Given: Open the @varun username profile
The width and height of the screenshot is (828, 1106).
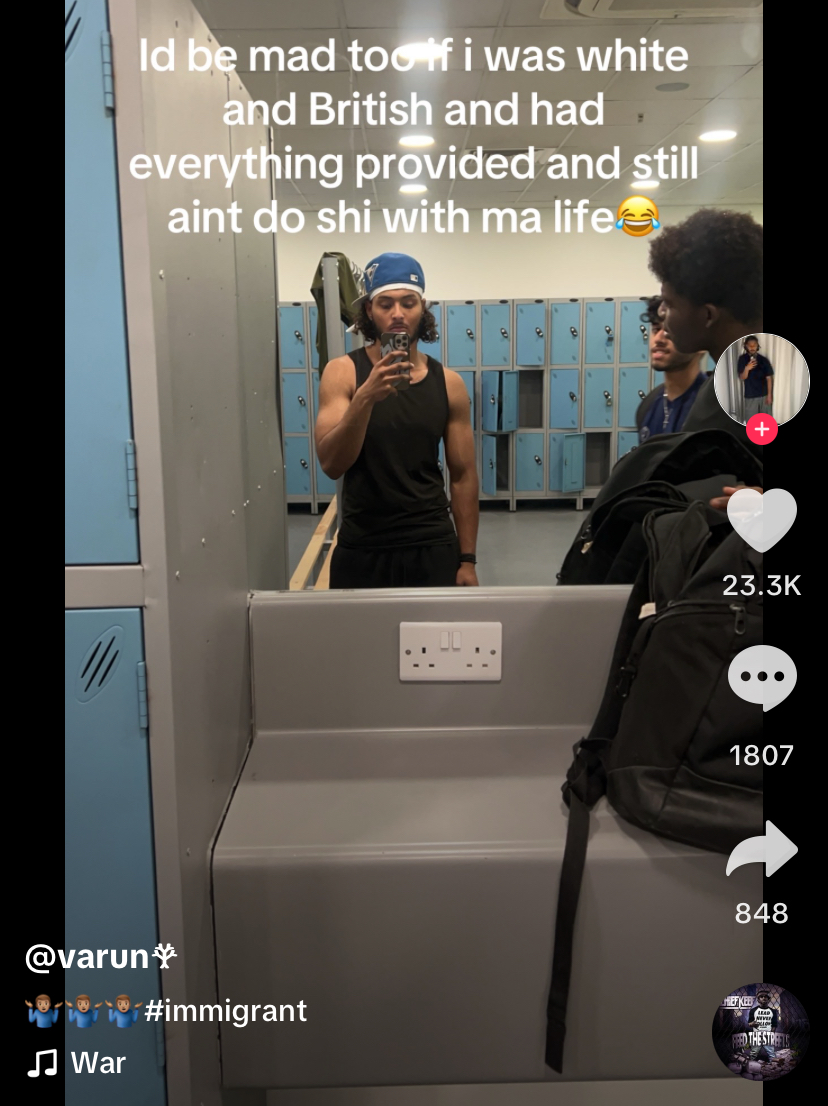Looking at the screenshot, I should (100, 957).
